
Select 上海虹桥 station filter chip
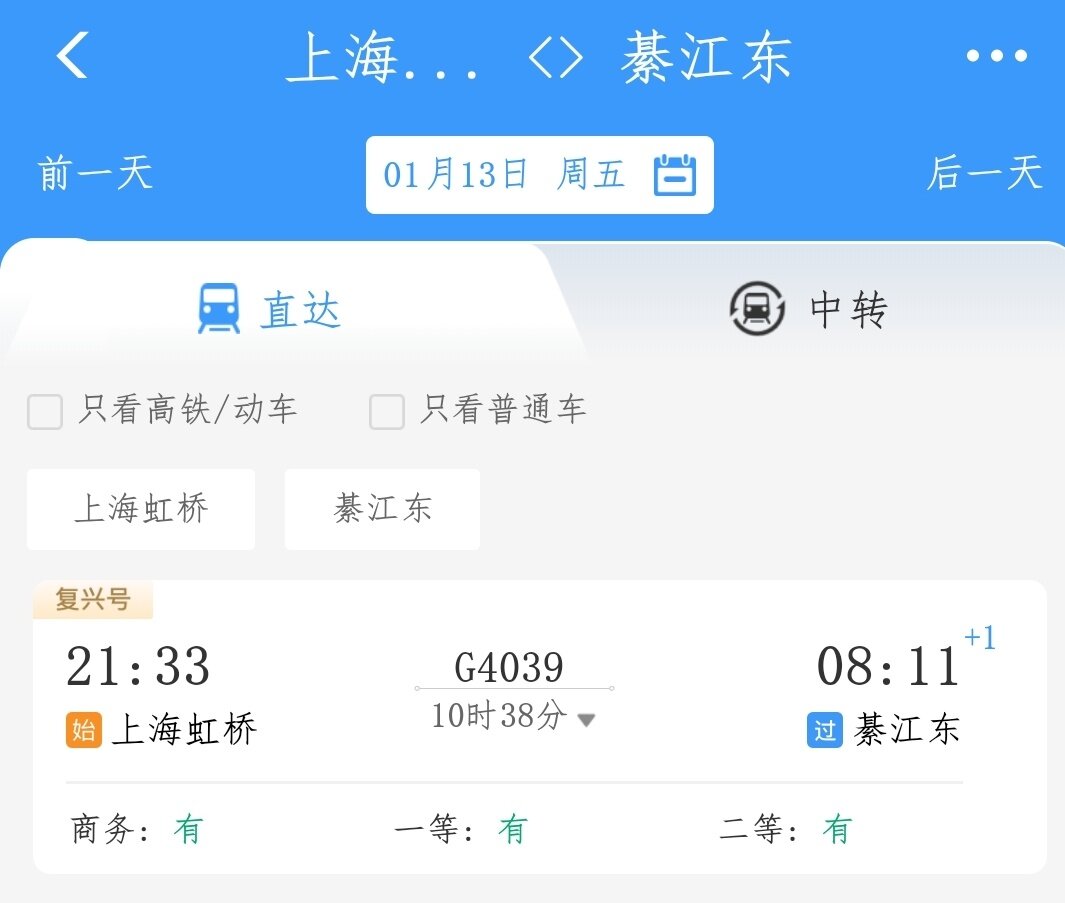point(141,509)
